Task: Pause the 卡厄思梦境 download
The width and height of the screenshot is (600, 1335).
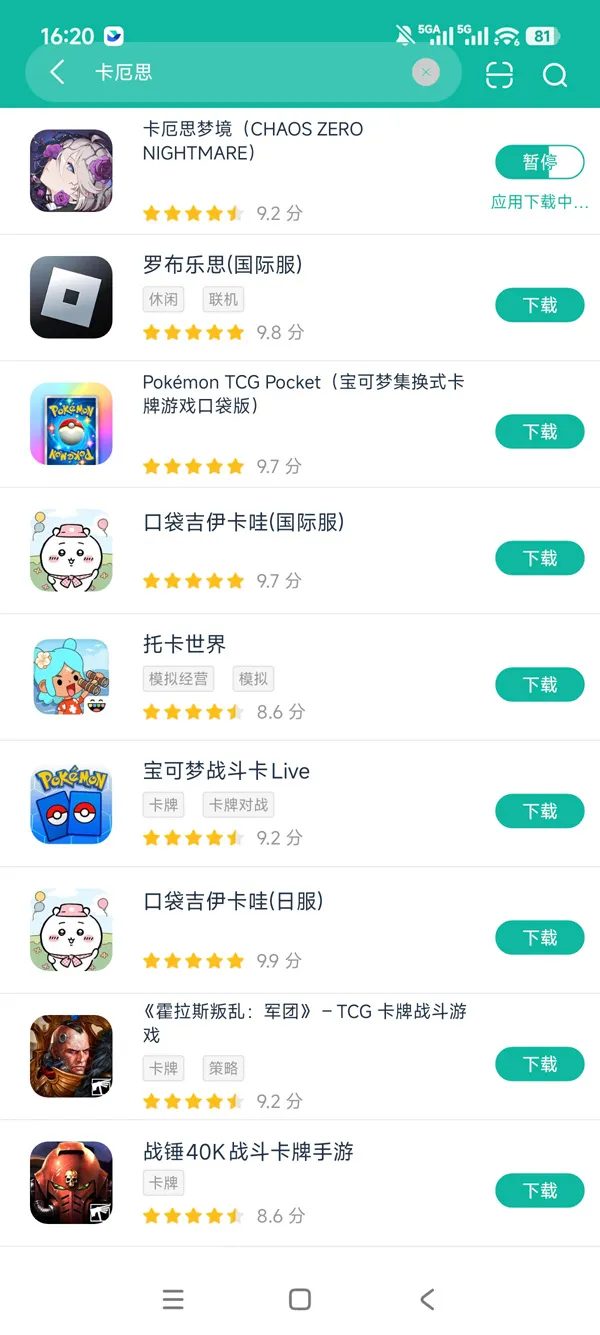Action: pos(539,162)
